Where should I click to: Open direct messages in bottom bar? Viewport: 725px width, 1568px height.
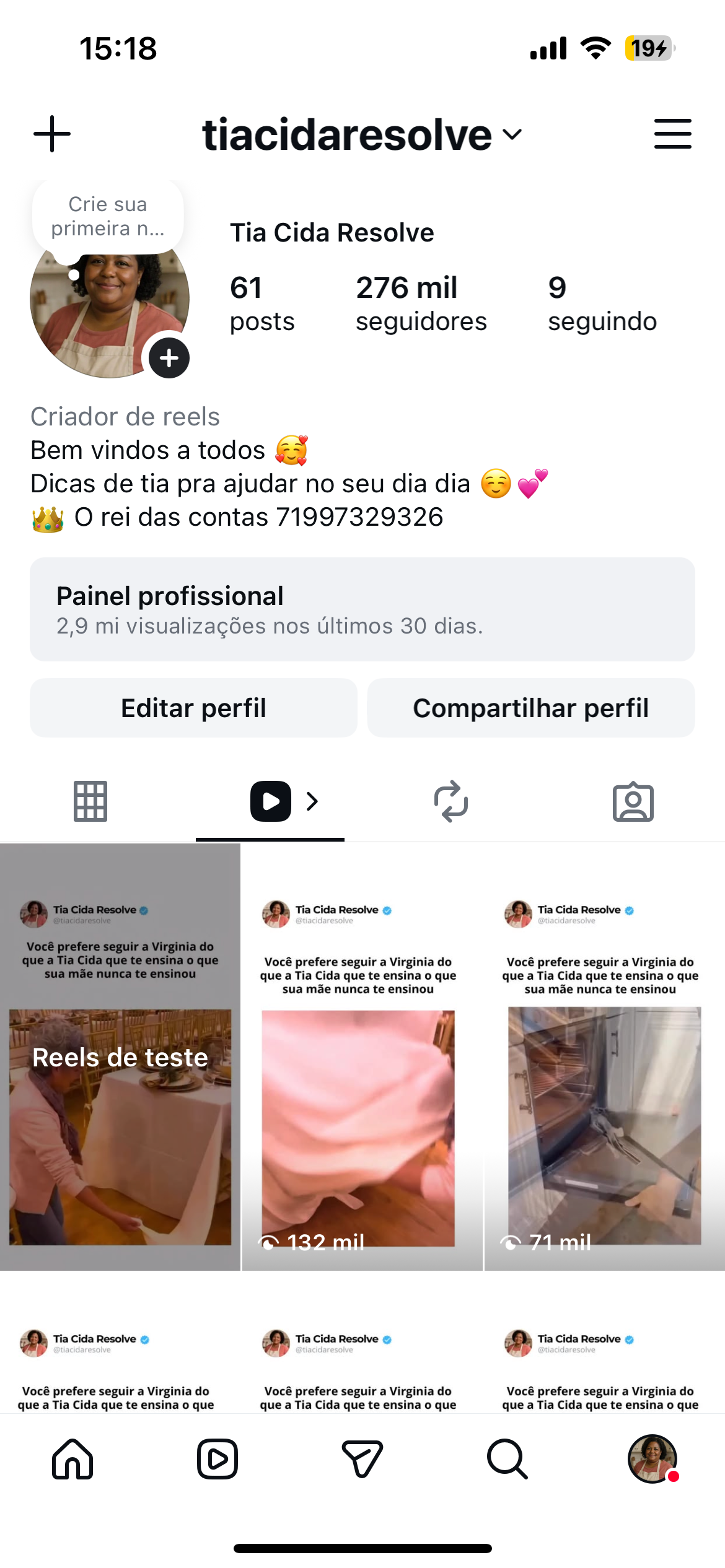click(362, 1459)
